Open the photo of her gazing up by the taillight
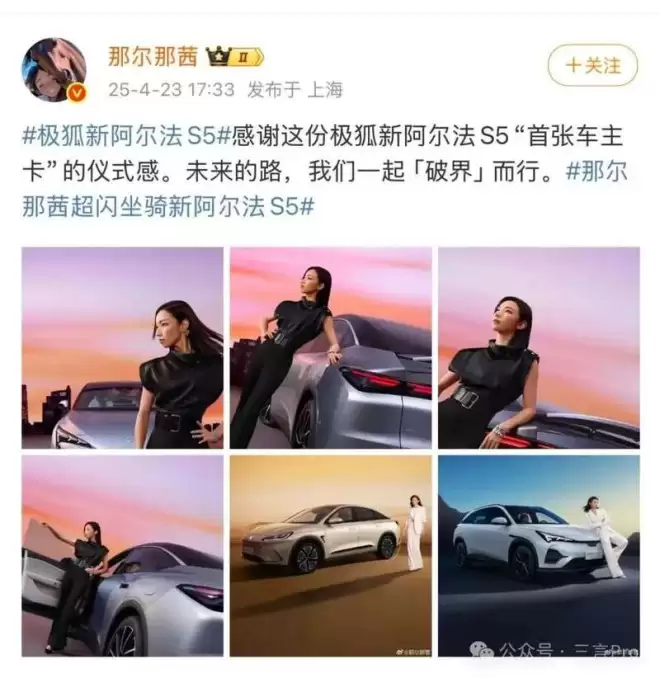 click(x=539, y=348)
